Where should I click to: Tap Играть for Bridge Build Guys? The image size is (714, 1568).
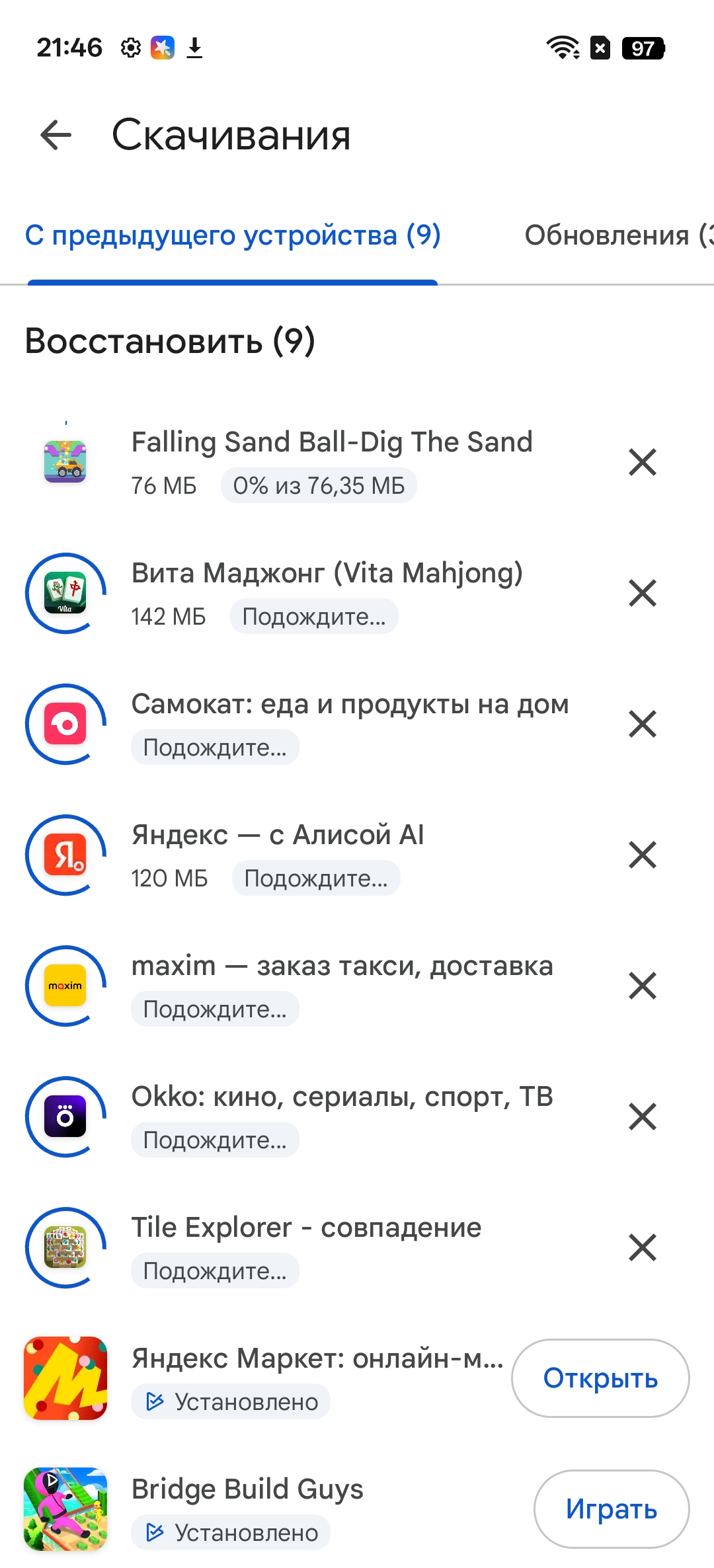click(x=611, y=1509)
